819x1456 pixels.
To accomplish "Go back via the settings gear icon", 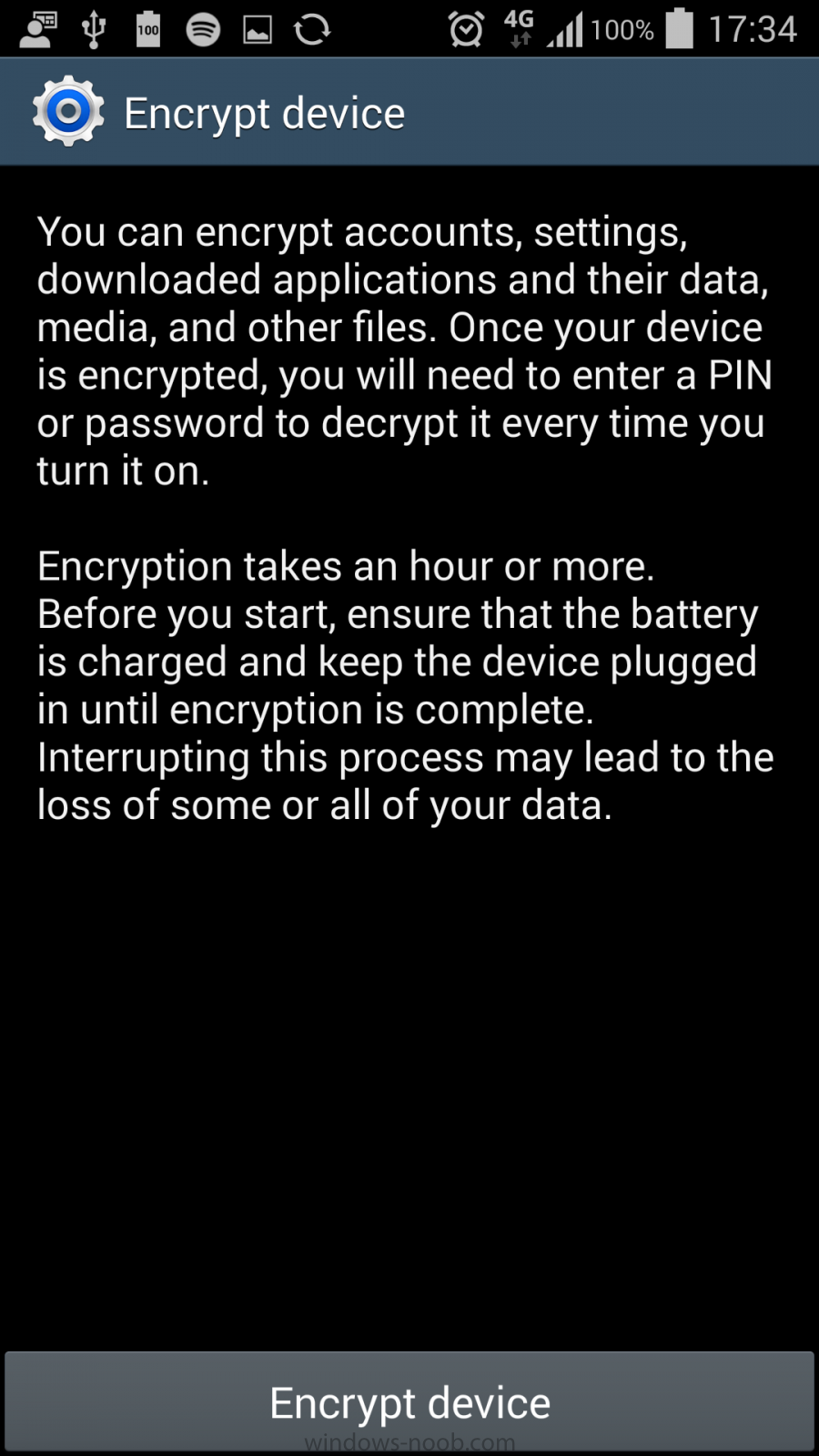I will (x=68, y=112).
